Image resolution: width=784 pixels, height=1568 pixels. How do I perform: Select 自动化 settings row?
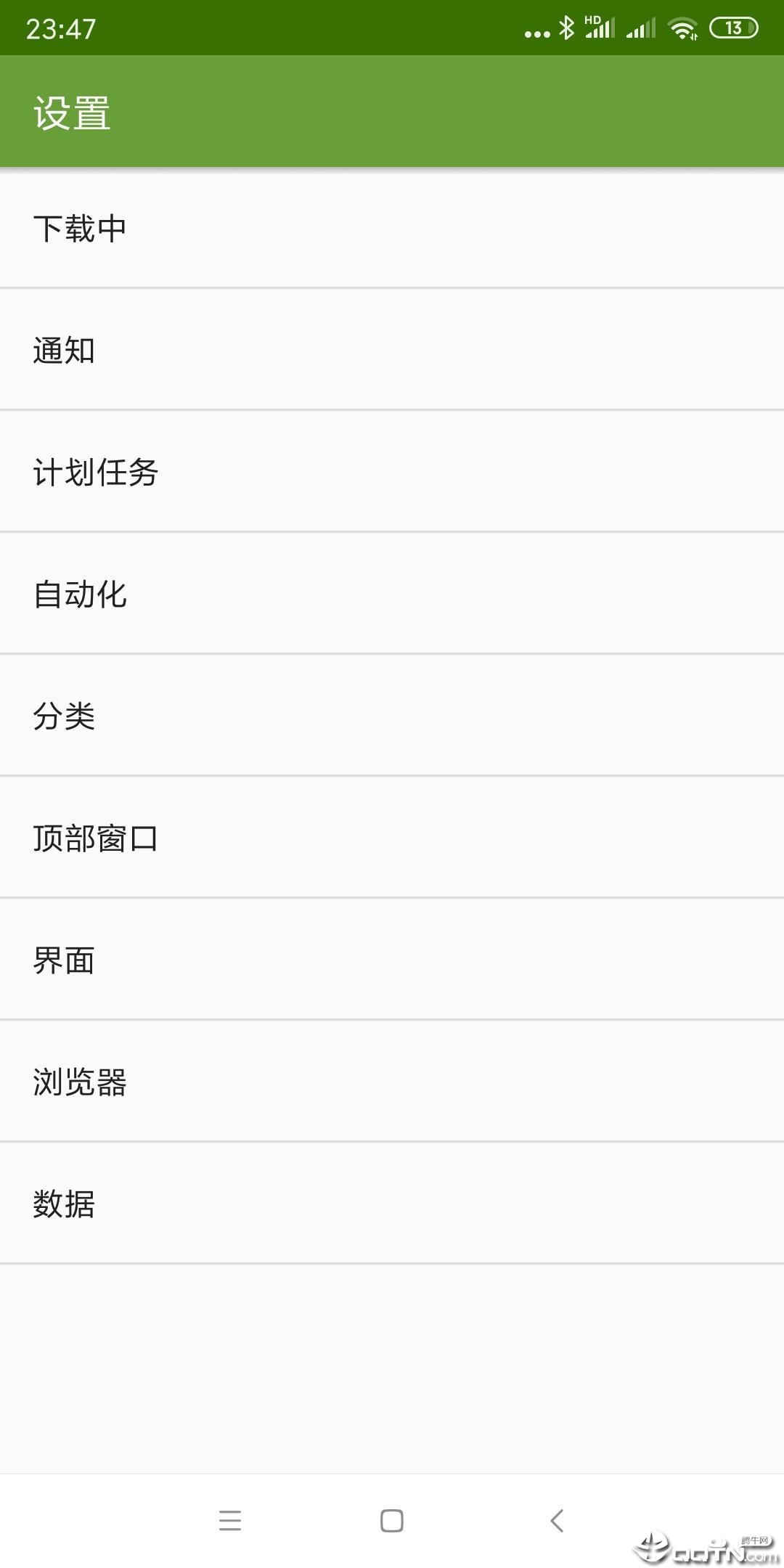(392, 594)
